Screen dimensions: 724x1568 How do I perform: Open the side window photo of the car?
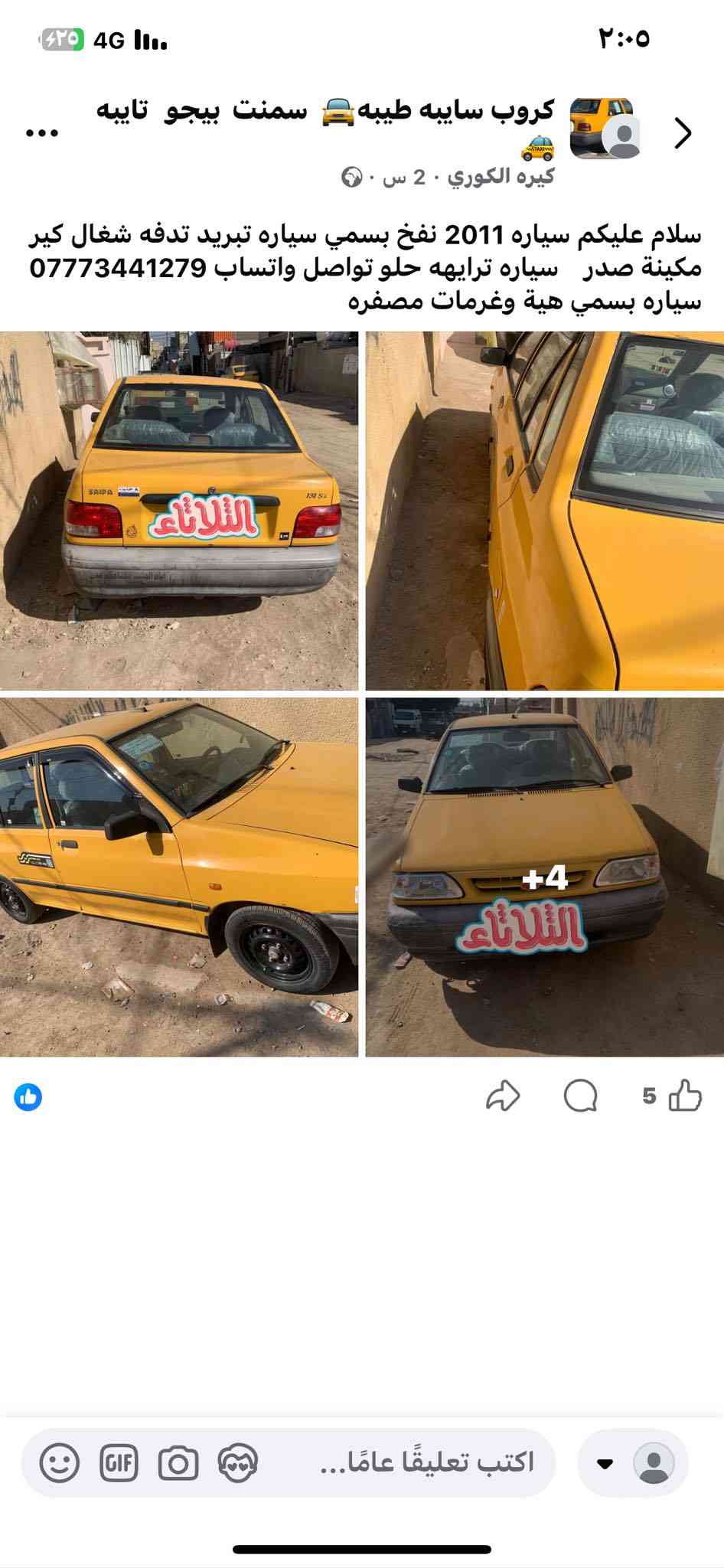pos(544,511)
